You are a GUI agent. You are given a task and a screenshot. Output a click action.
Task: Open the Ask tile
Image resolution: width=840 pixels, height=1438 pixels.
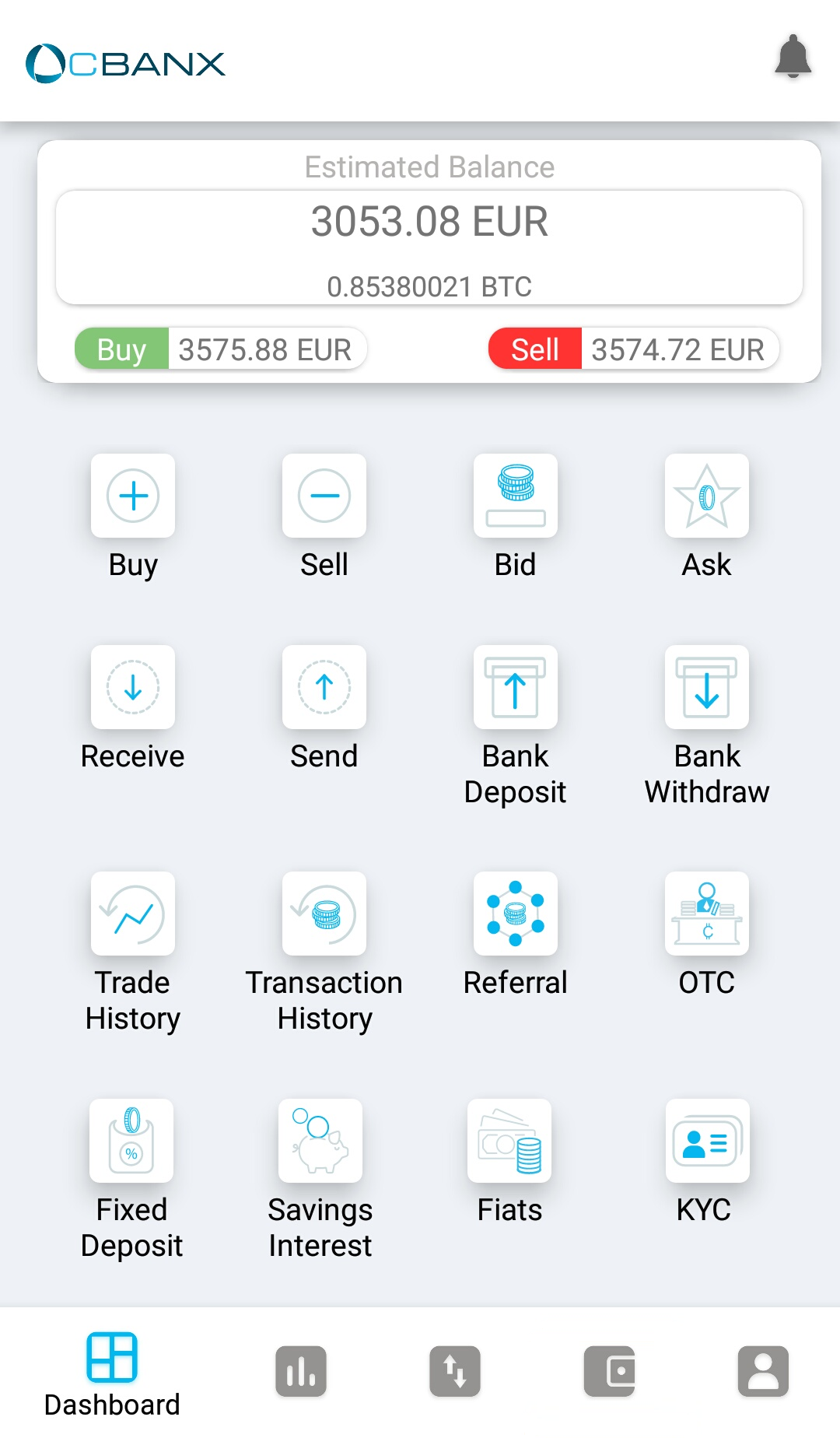pyautogui.click(x=707, y=496)
